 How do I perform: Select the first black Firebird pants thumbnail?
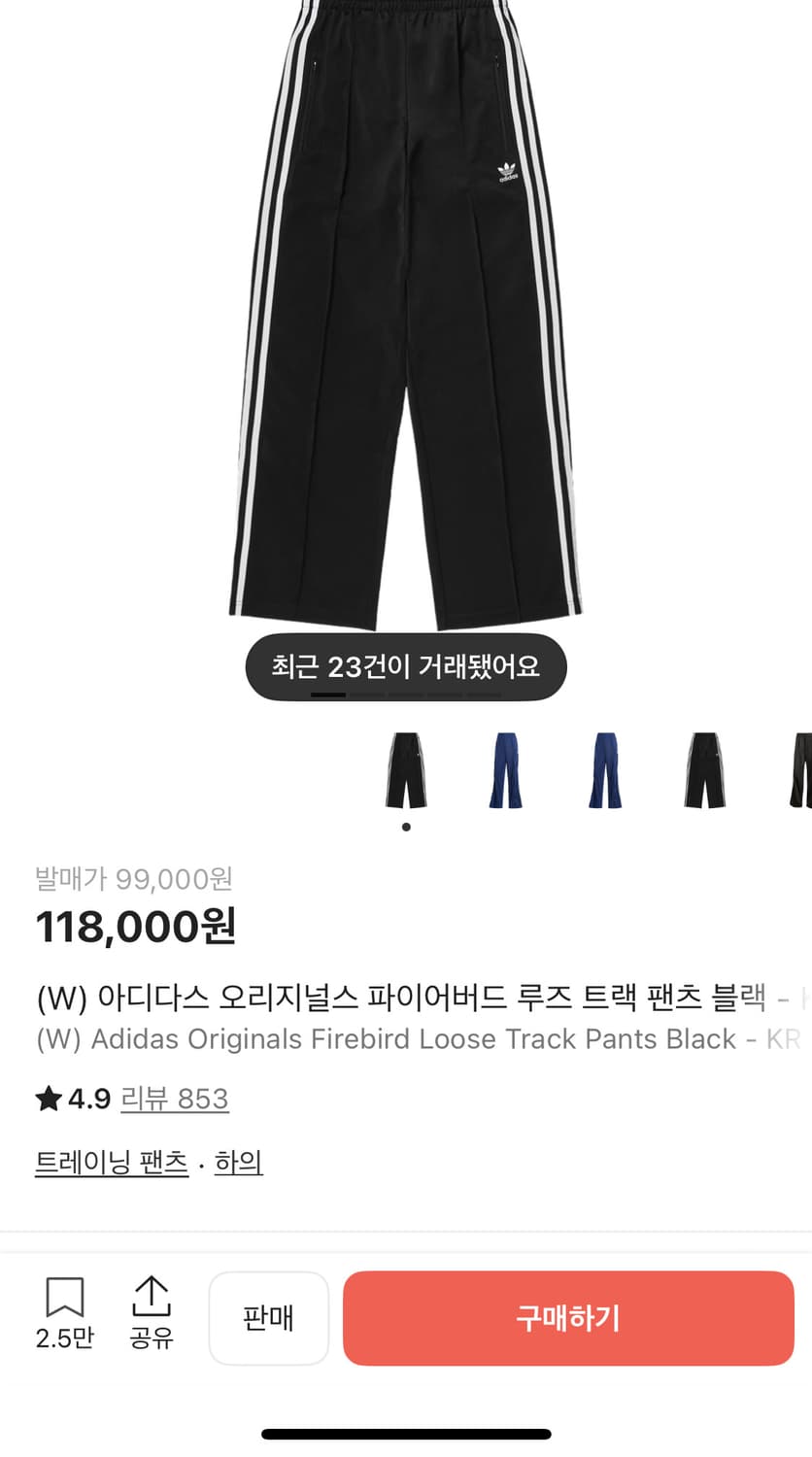pos(406,770)
